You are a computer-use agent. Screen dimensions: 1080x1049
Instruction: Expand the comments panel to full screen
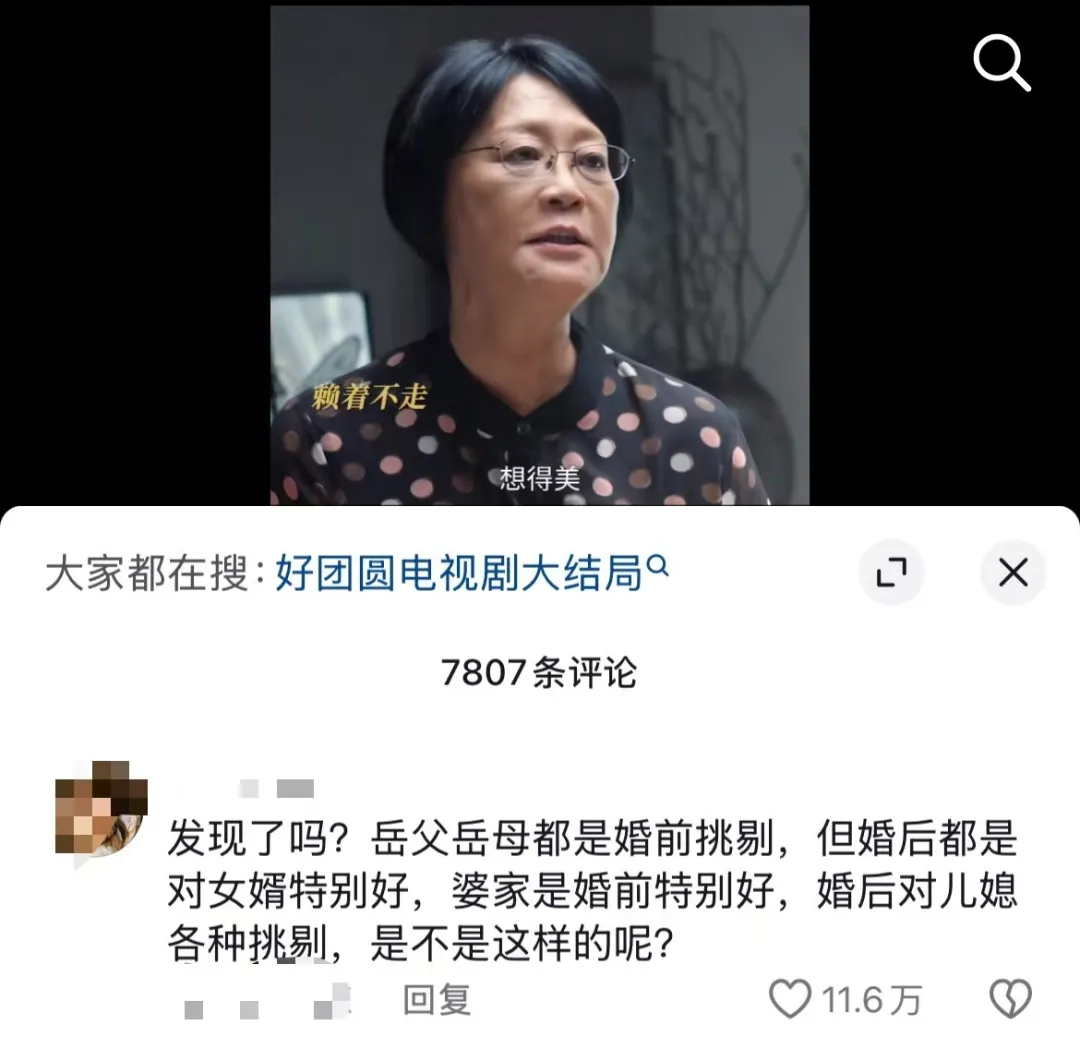click(x=891, y=574)
